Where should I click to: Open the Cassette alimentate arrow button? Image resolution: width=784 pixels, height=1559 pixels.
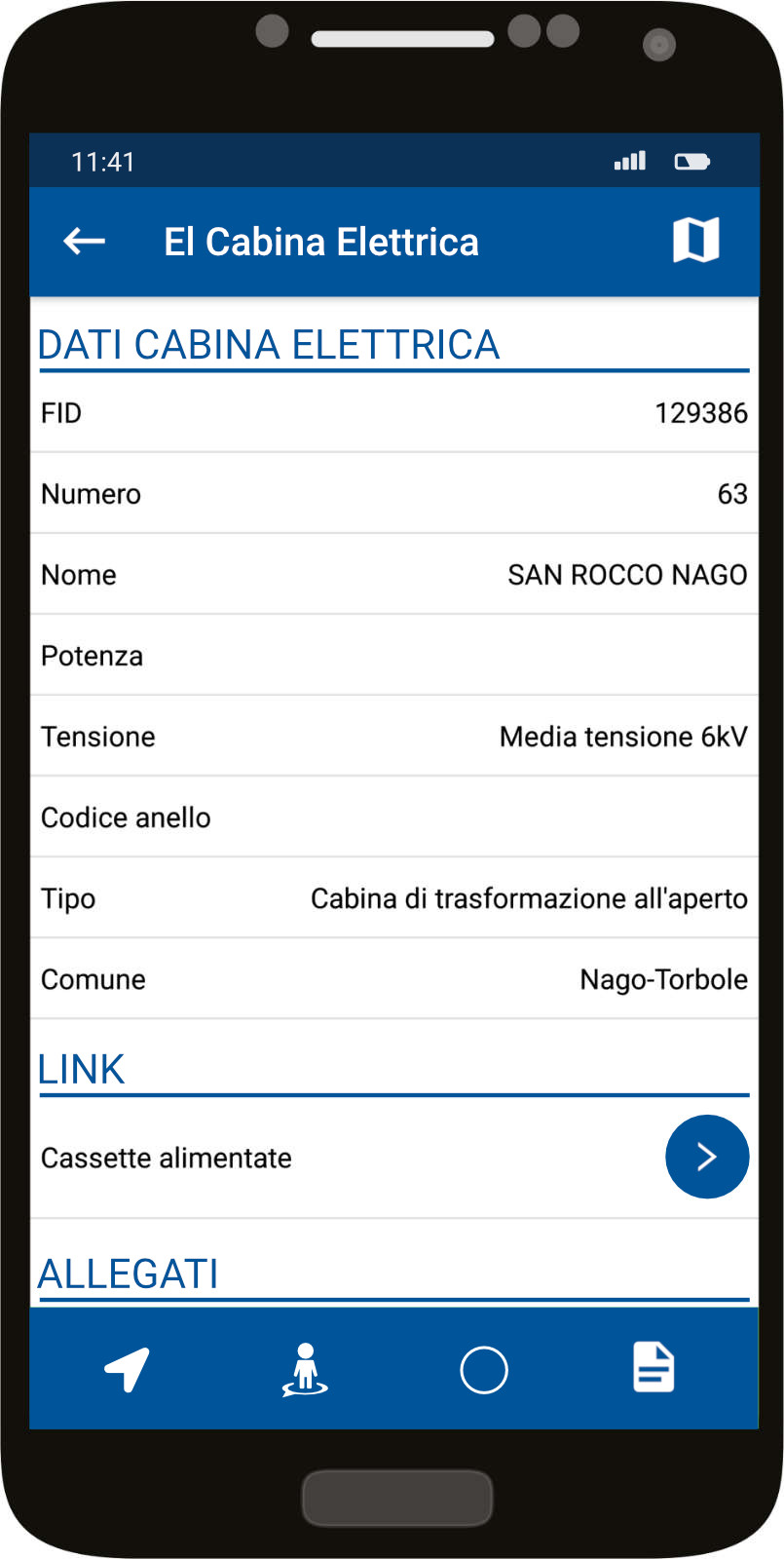pyautogui.click(x=707, y=1157)
